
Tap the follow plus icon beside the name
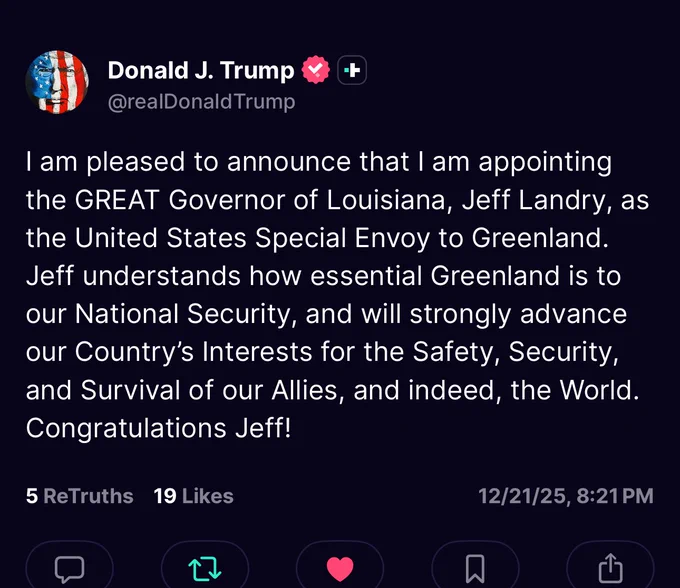(x=351, y=70)
